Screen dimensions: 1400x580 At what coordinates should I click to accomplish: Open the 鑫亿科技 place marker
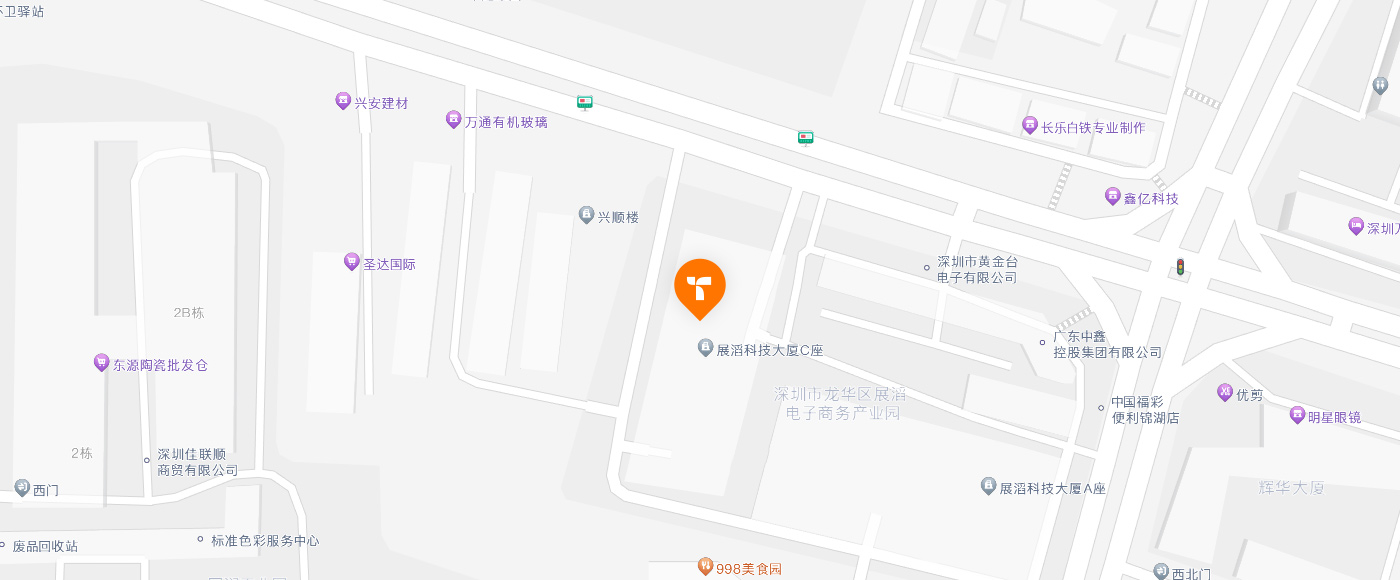(x=1112, y=197)
